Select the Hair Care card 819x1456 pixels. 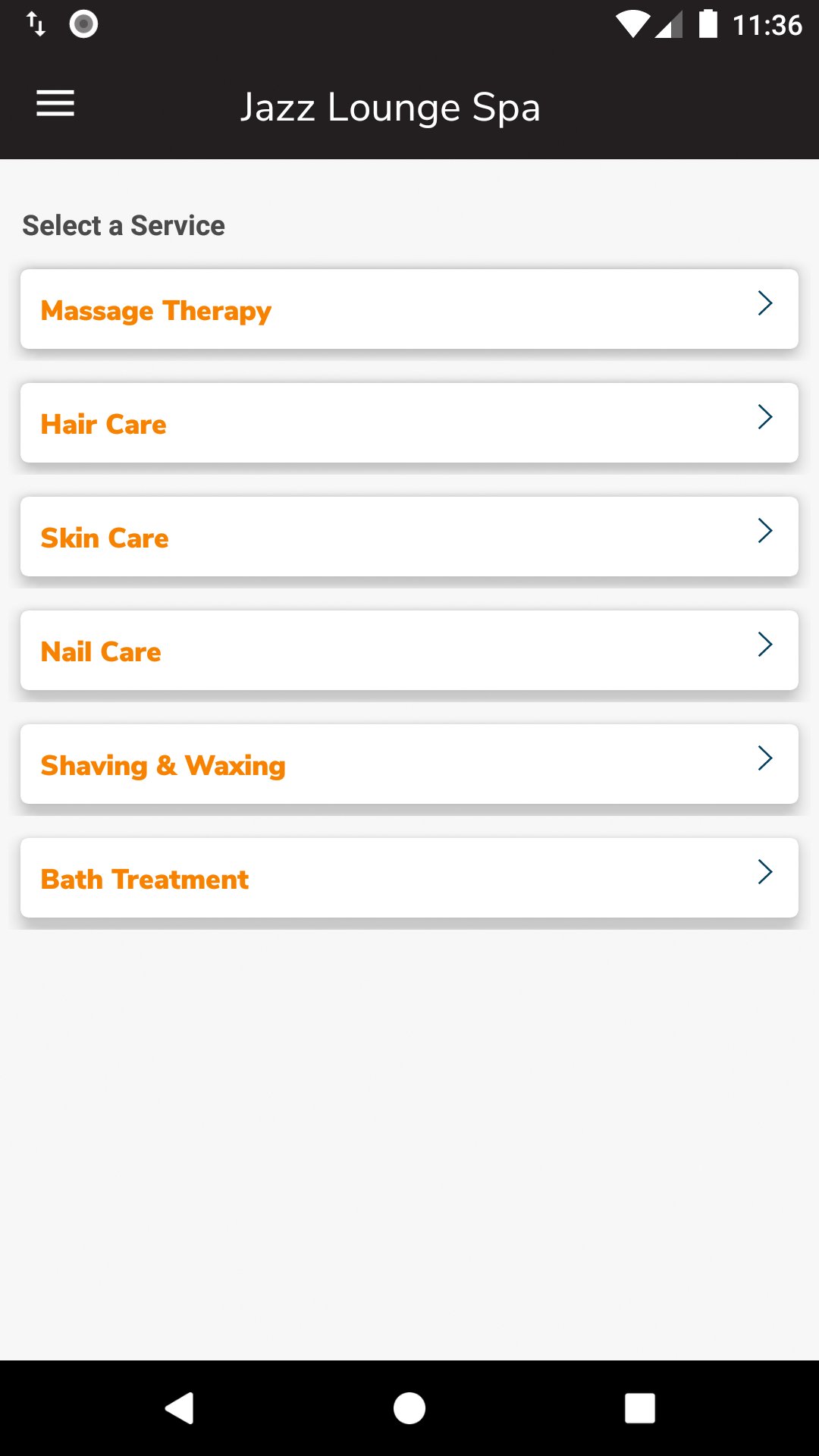click(x=409, y=422)
